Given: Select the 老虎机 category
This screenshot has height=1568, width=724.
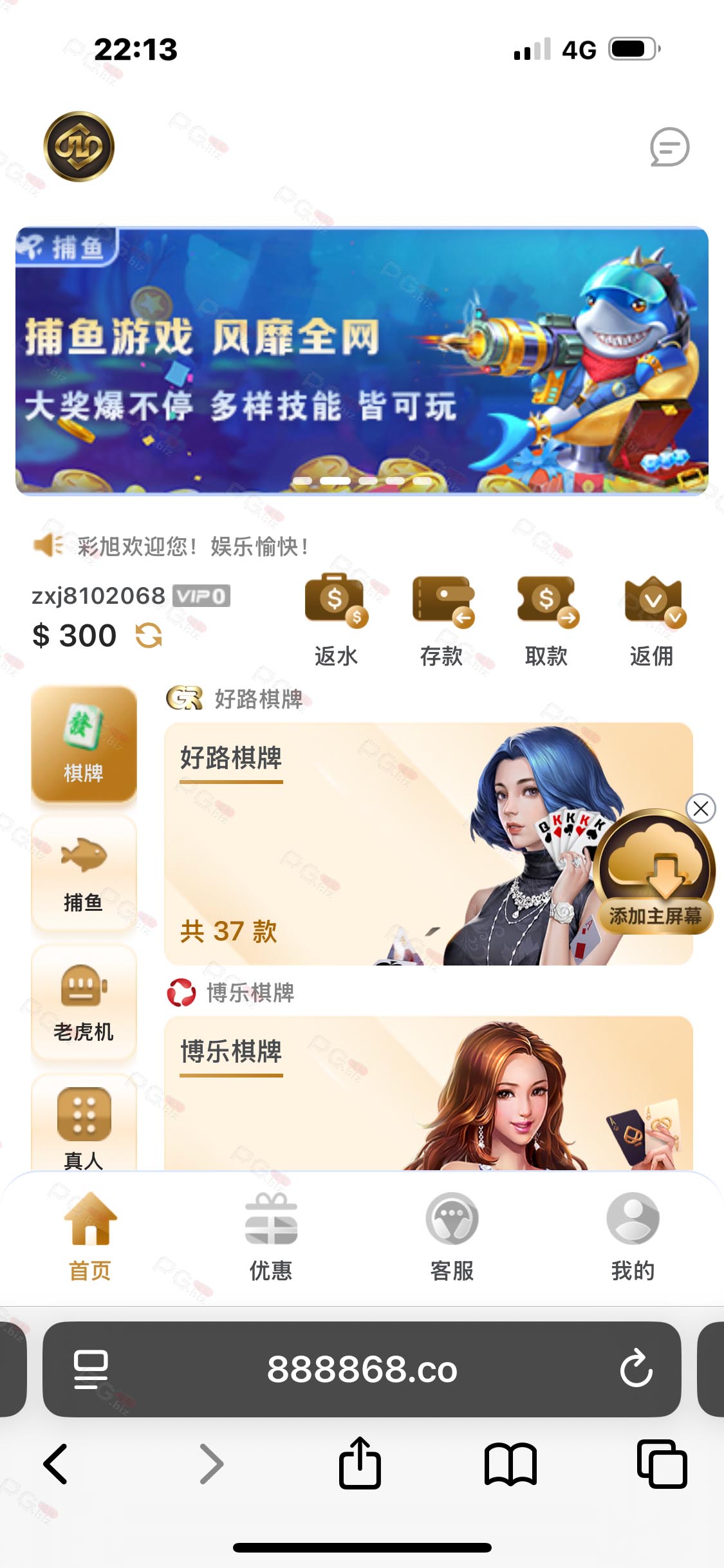Looking at the screenshot, I should 84,1002.
